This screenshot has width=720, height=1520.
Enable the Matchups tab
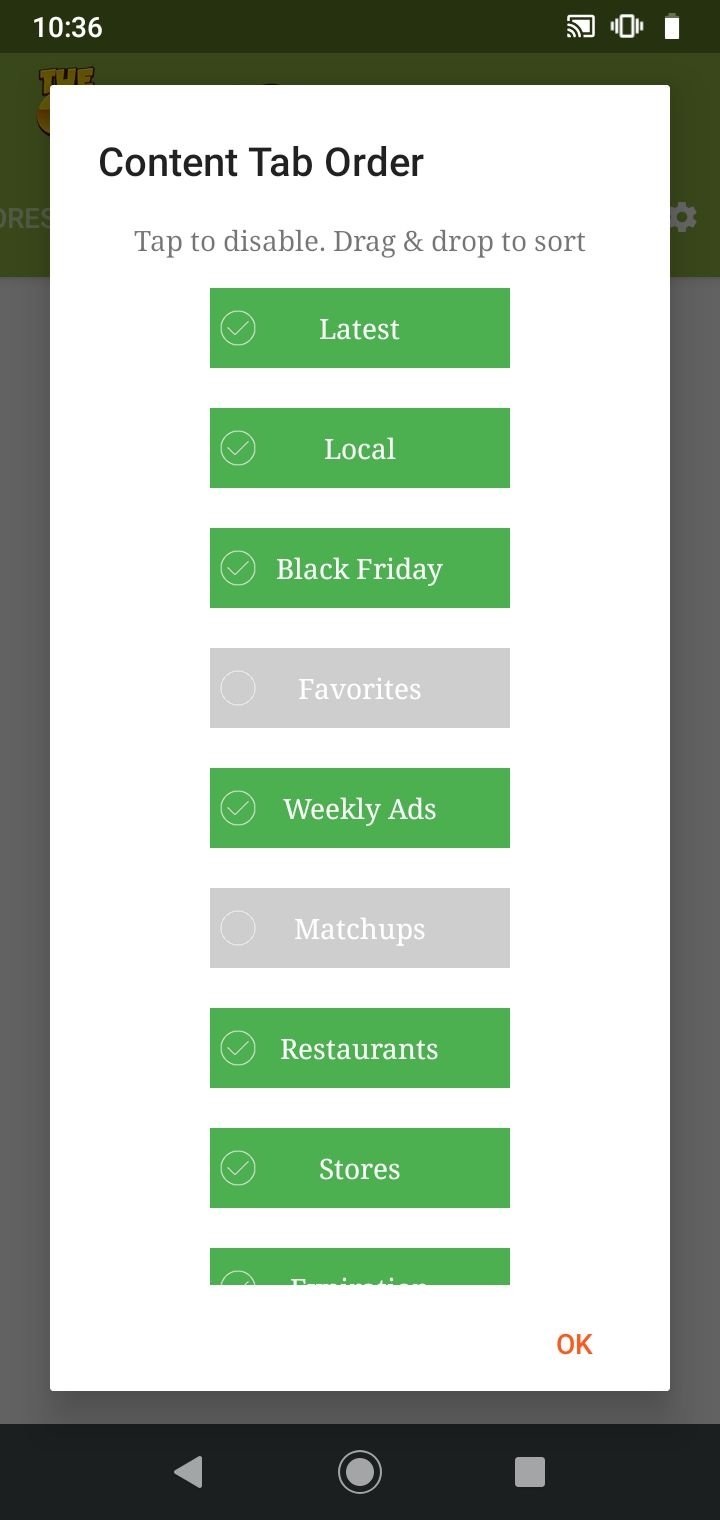360,928
